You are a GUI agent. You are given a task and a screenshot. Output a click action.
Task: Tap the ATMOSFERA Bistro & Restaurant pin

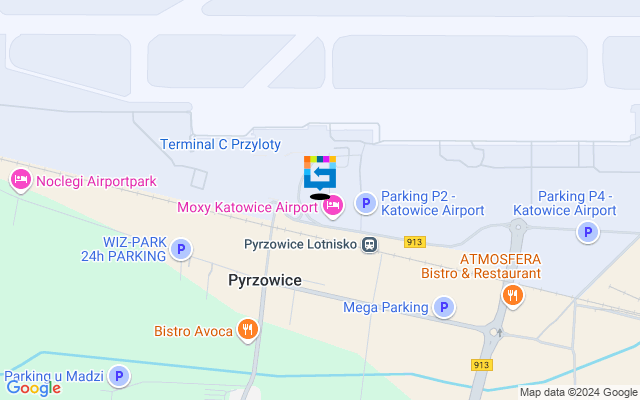tap(512, 294)
